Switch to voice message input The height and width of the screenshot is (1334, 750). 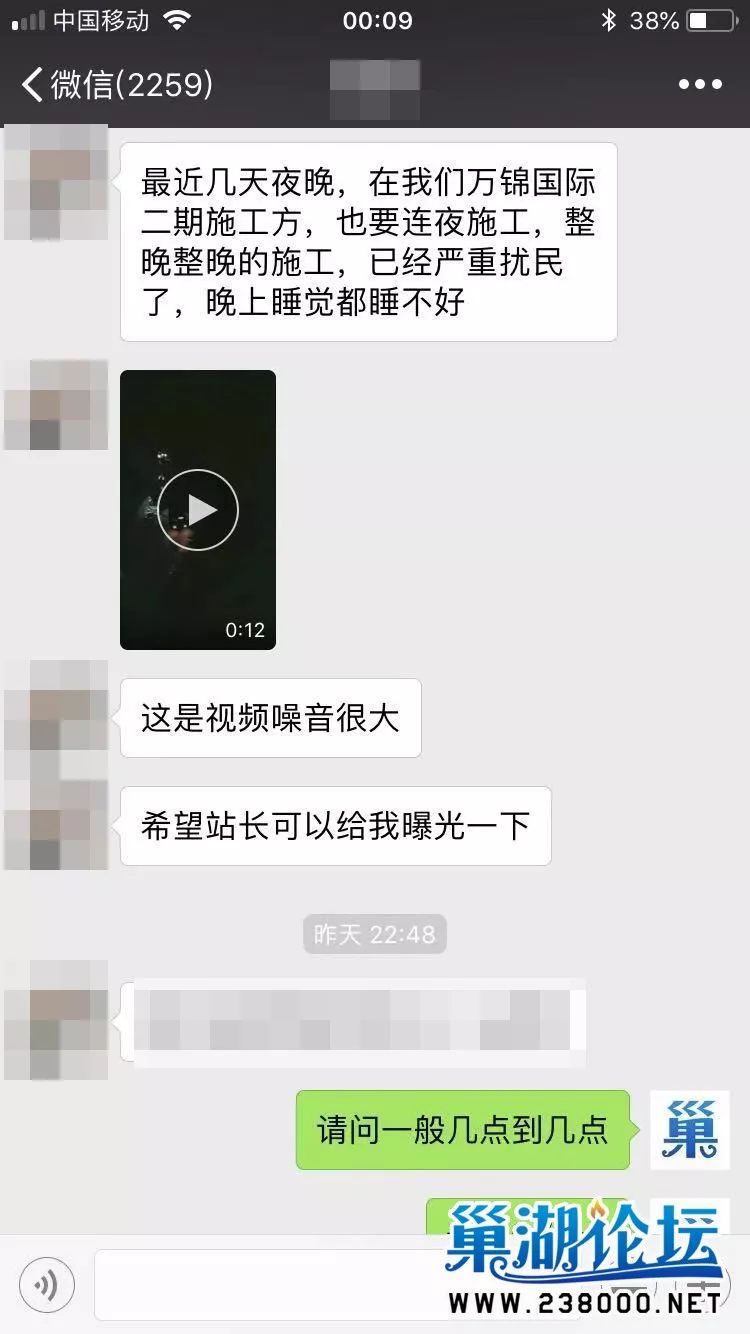click(x=46, y=1284)
